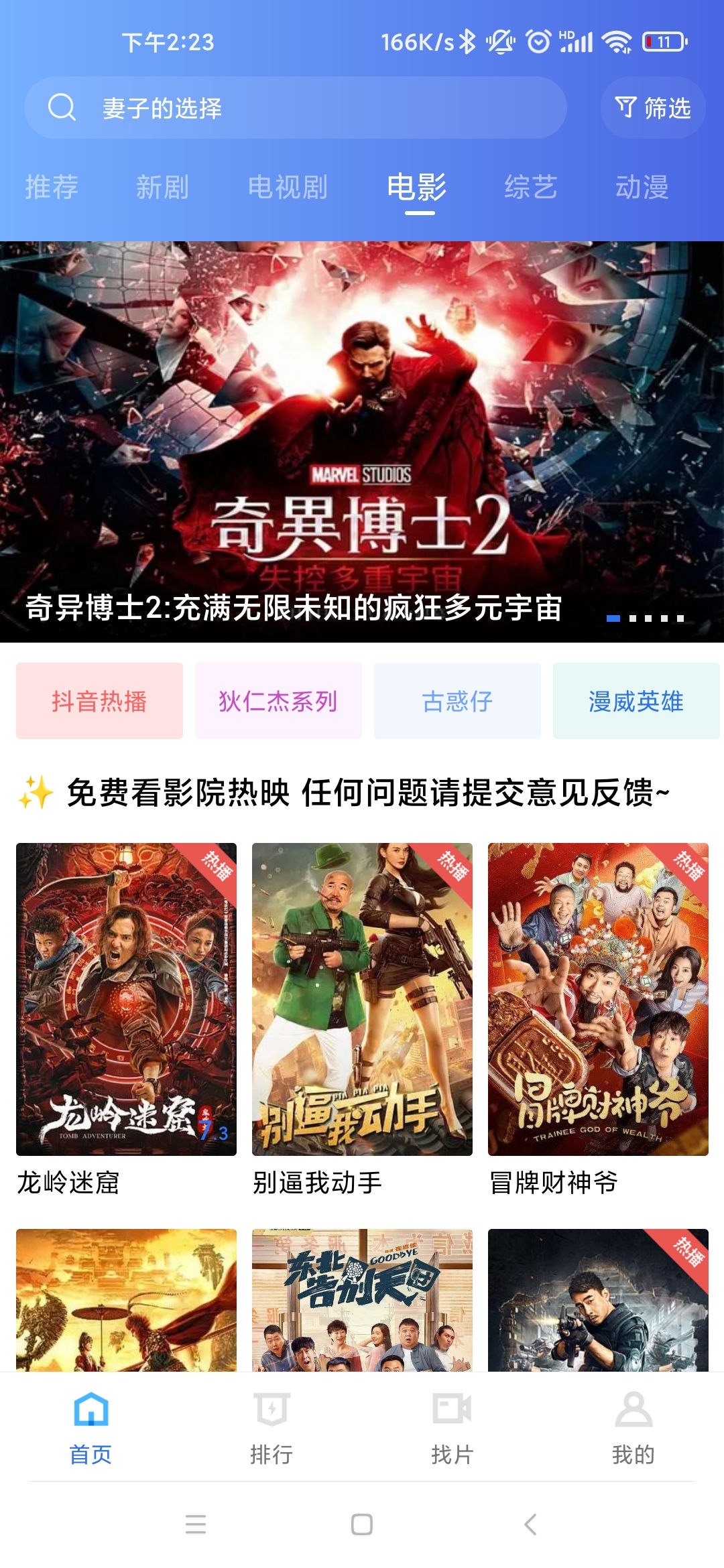Select the 抖音热播 category chip
724x1568 pixels.
(99, 702)
